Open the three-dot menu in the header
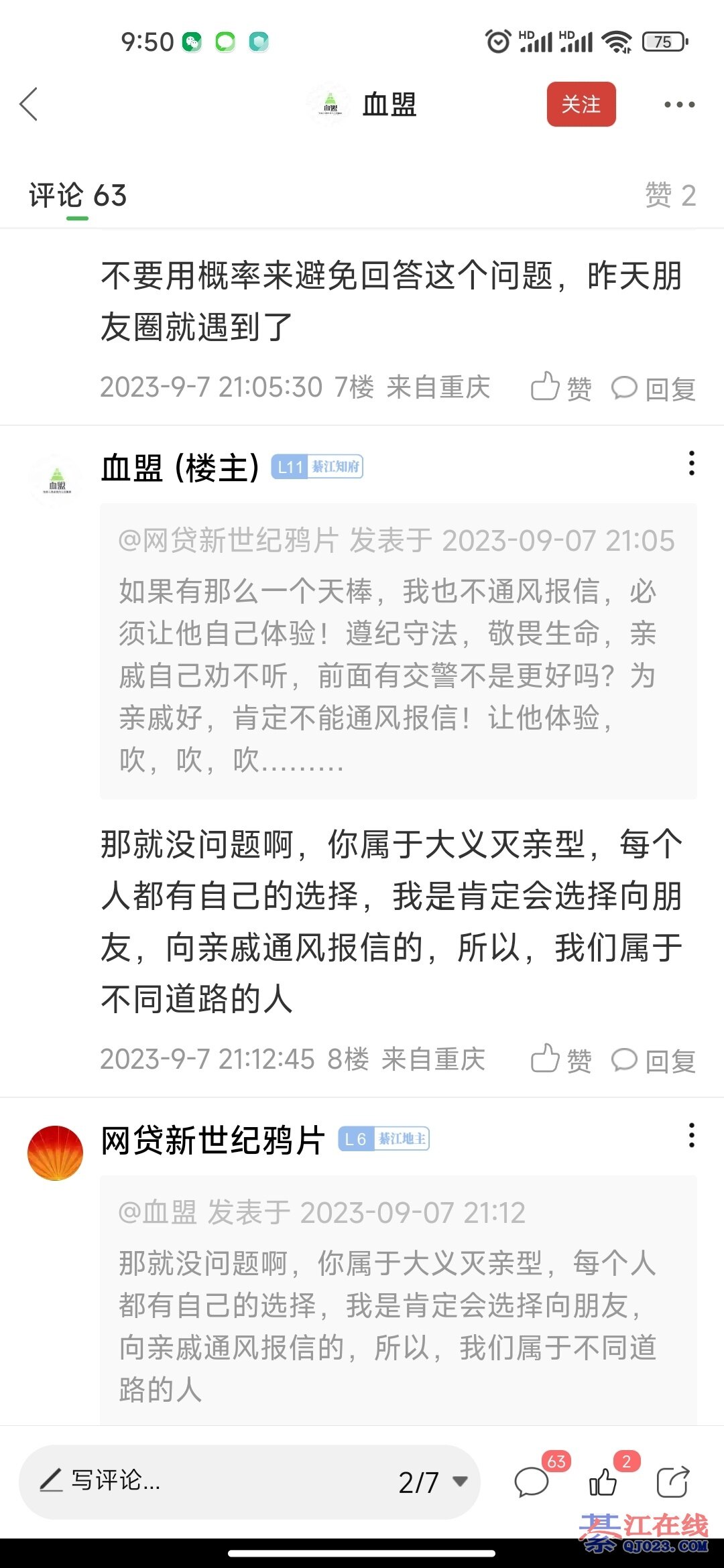The height and width of the screenshot is (1568, 724). coord(679,105)
